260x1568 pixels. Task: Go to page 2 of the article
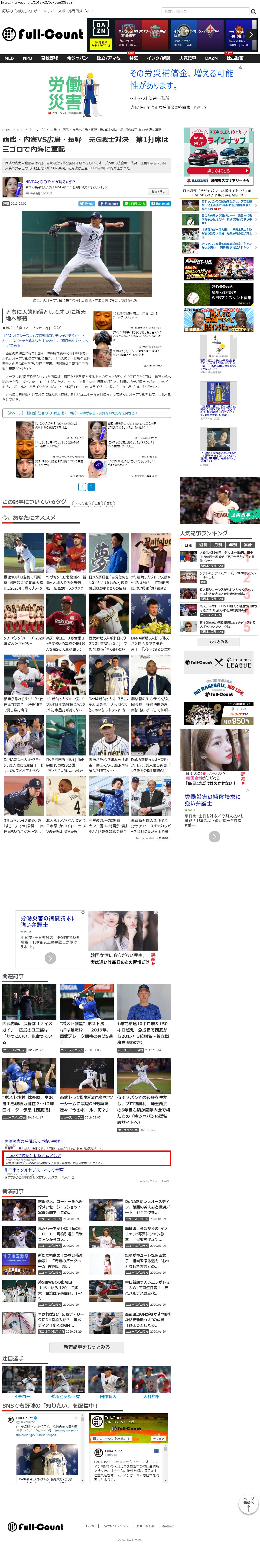pos(91,487)
